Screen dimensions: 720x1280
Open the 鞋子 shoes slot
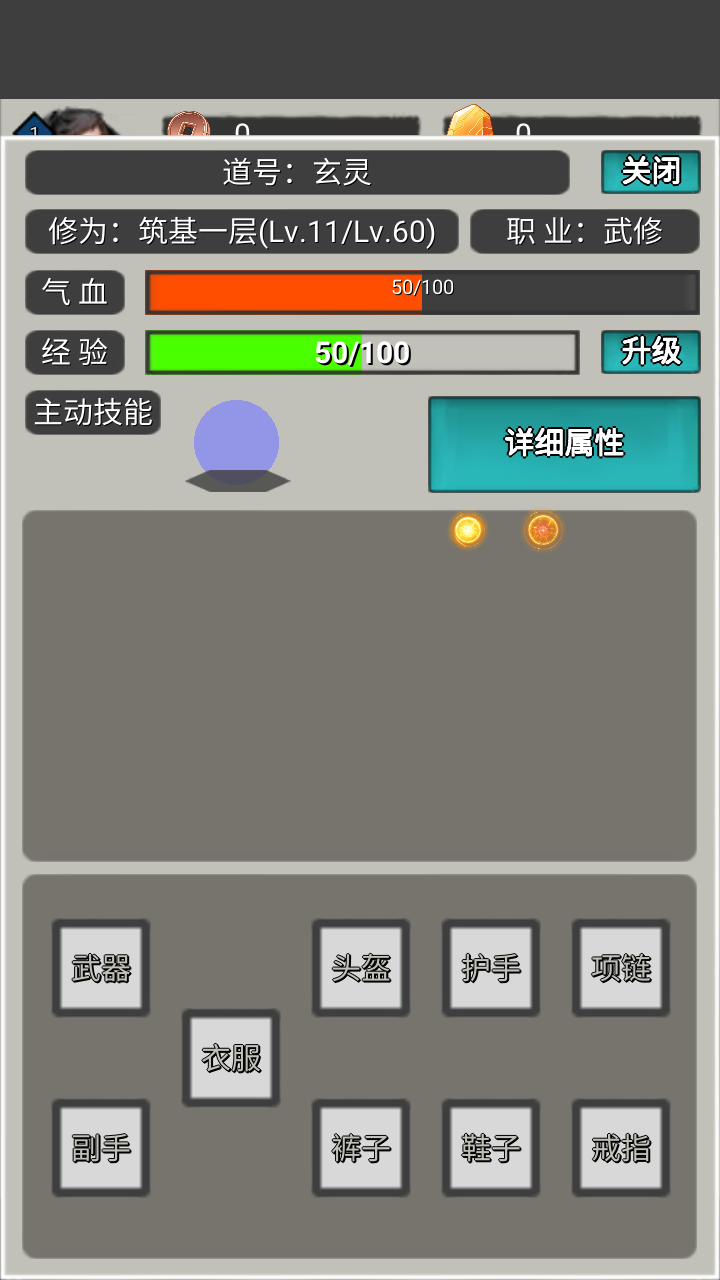click(x=491, y=1148)
